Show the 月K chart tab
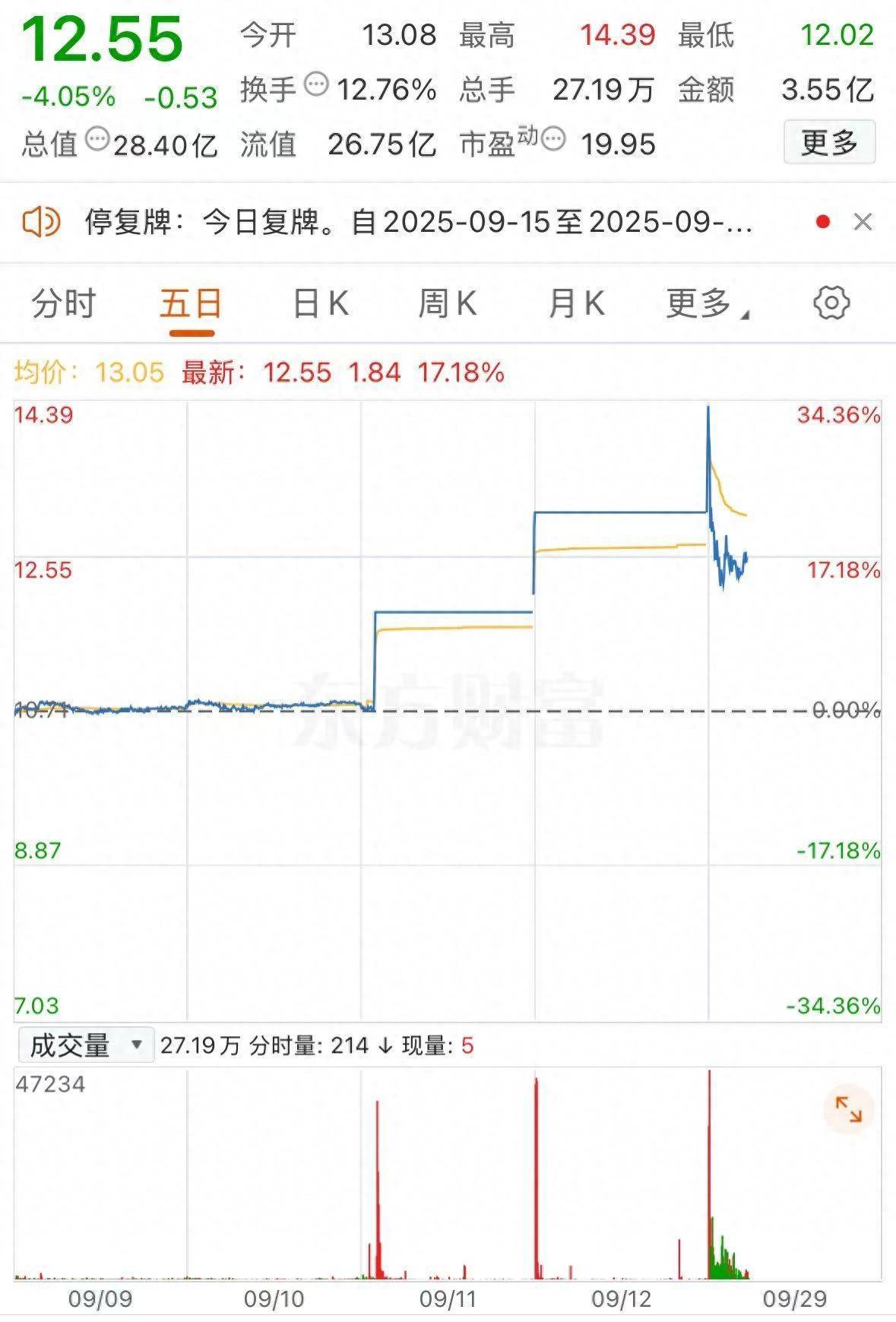Image resolution: width=896 pixels, height=1322 pixels. point(576,304)
